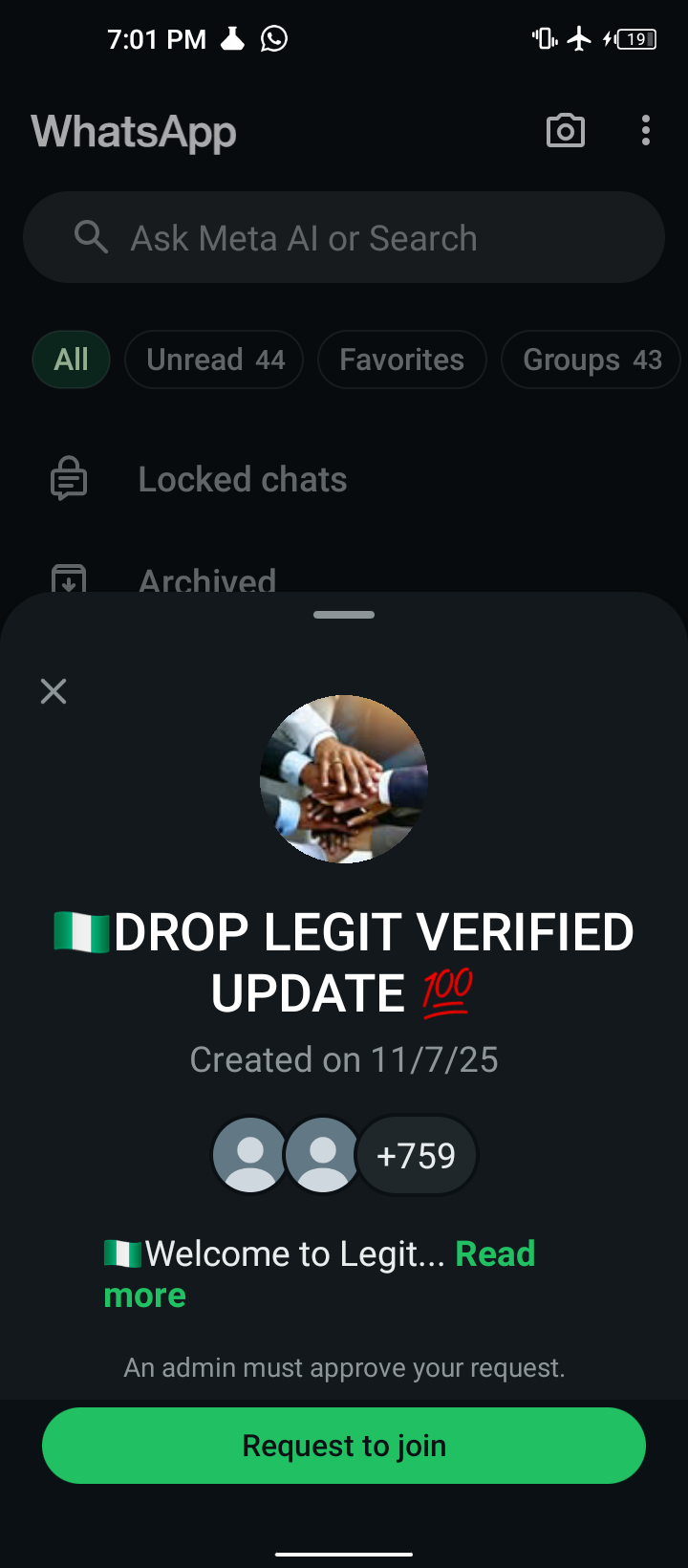Switch to the Groups filter
688x1568 pixels.
point(591,359)
